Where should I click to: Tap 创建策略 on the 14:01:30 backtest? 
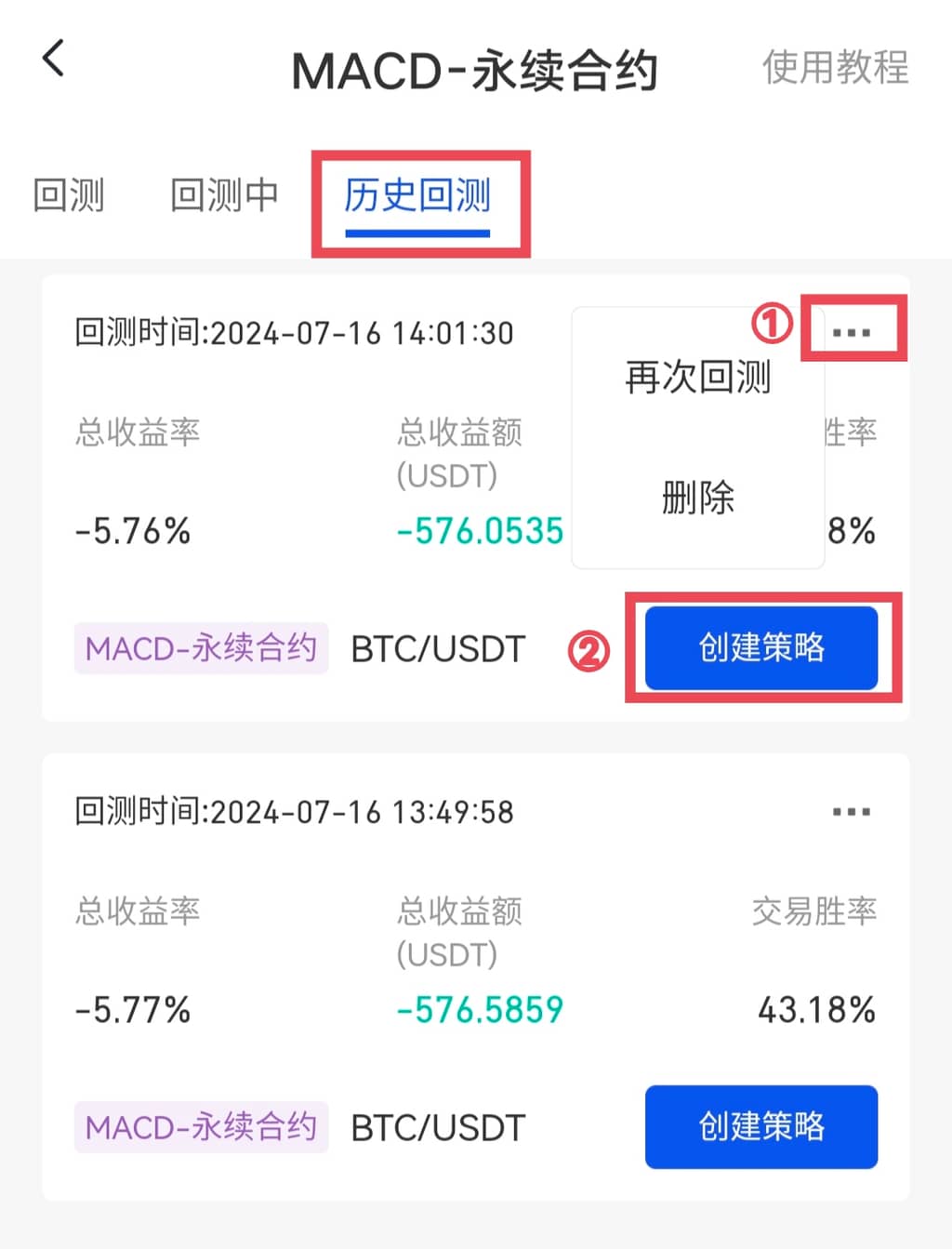[760, 647]
